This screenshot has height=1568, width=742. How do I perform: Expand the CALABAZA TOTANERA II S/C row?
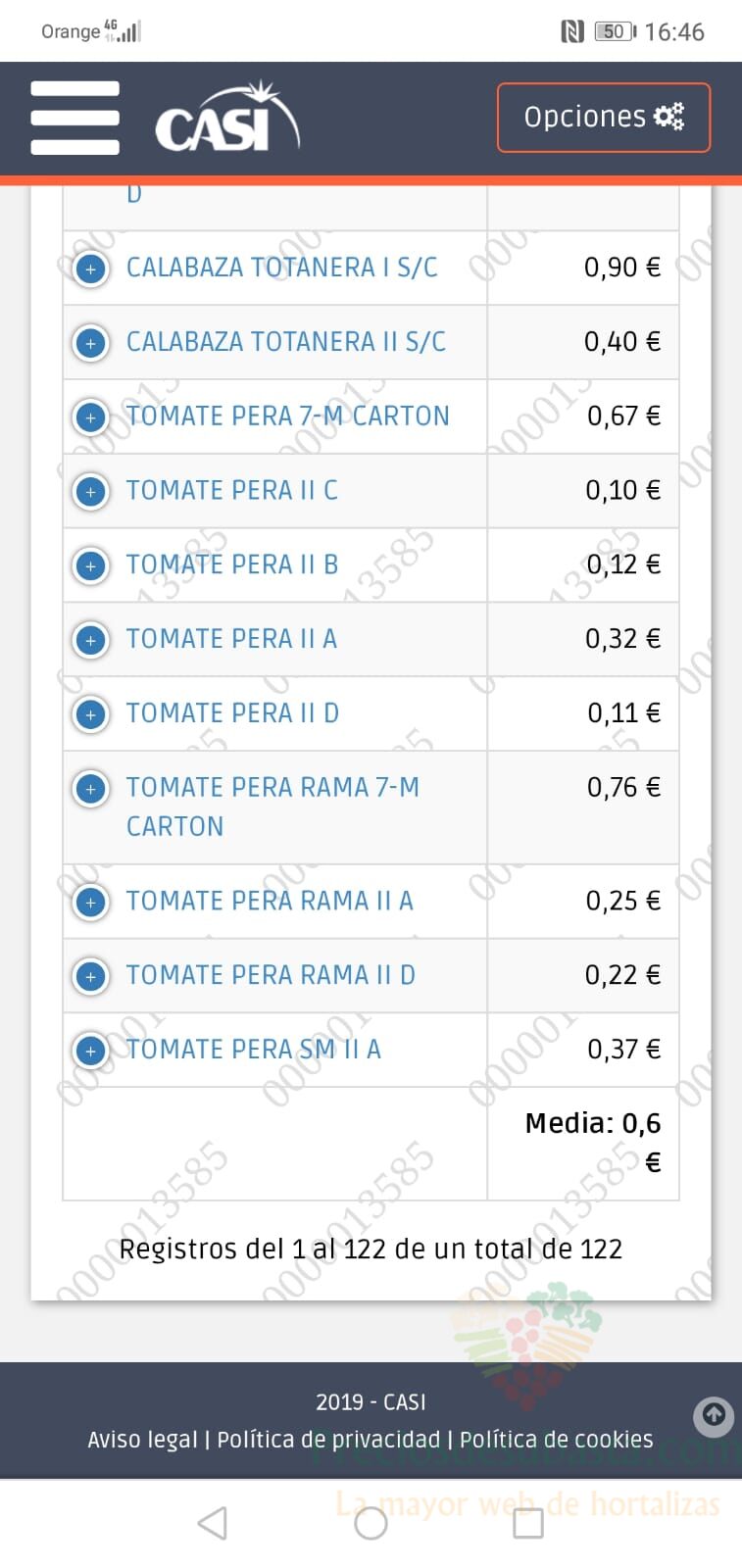click(x=91, y=342)
